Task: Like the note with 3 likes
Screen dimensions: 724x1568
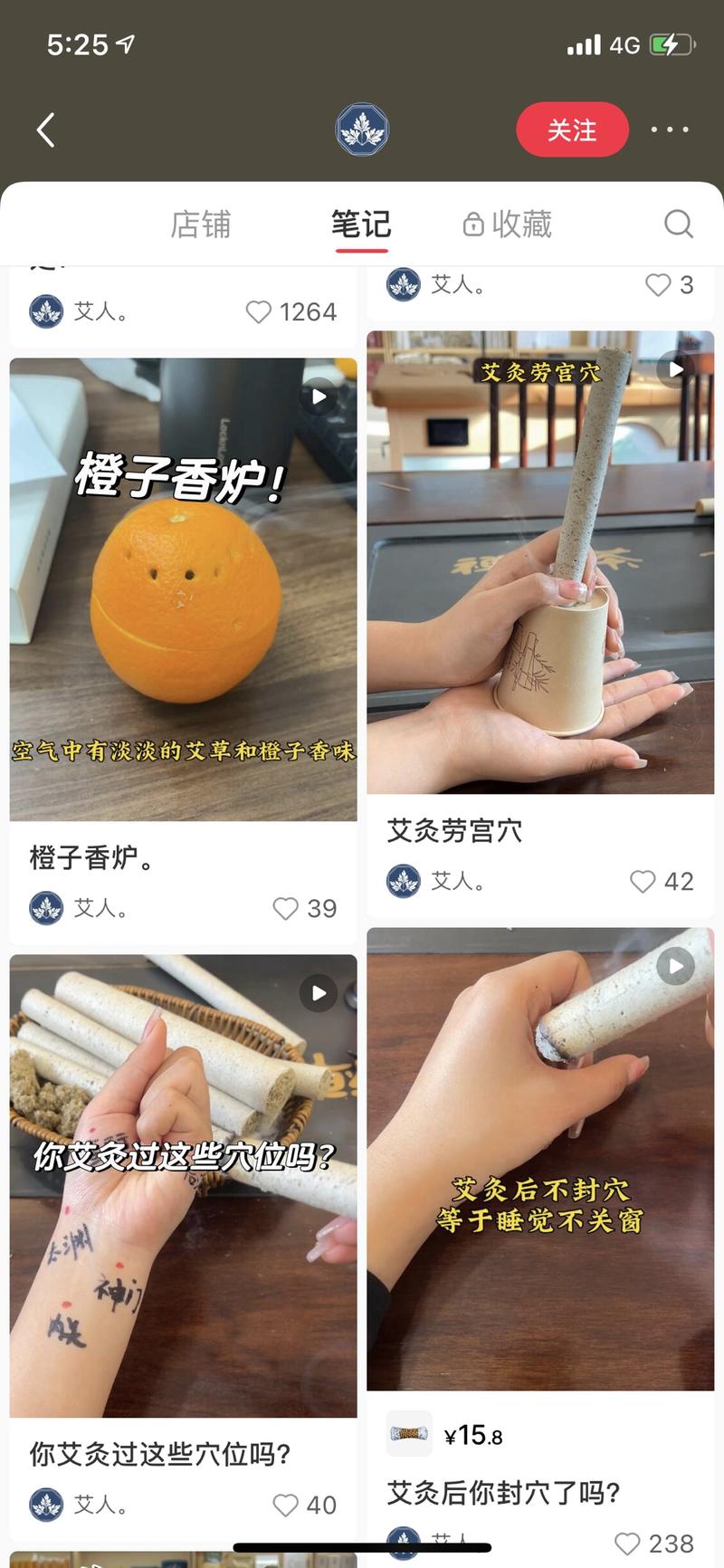Action: point(658,285)
